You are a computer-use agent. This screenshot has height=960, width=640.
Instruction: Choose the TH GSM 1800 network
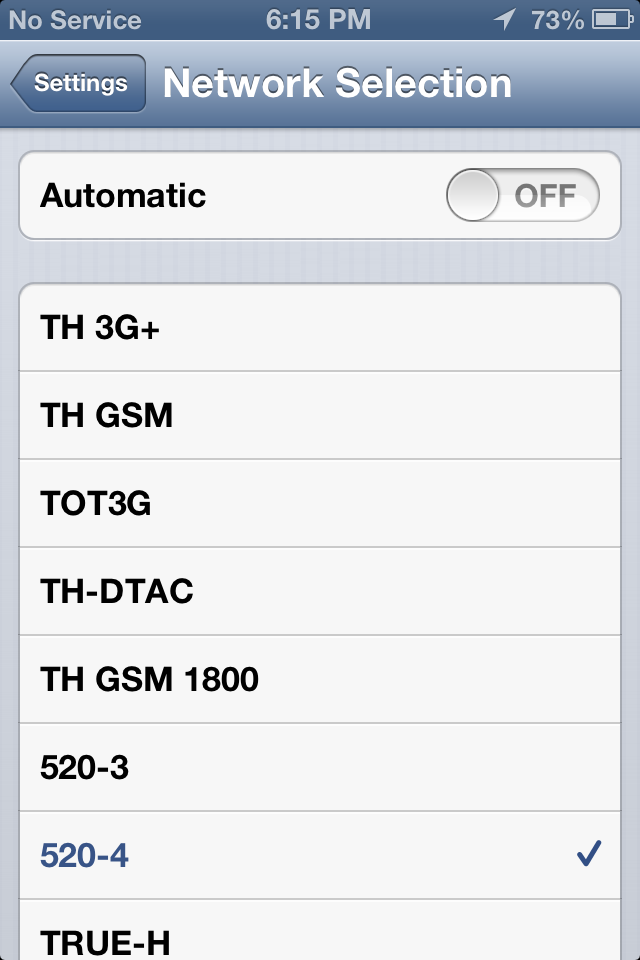[x=320, y=680]
